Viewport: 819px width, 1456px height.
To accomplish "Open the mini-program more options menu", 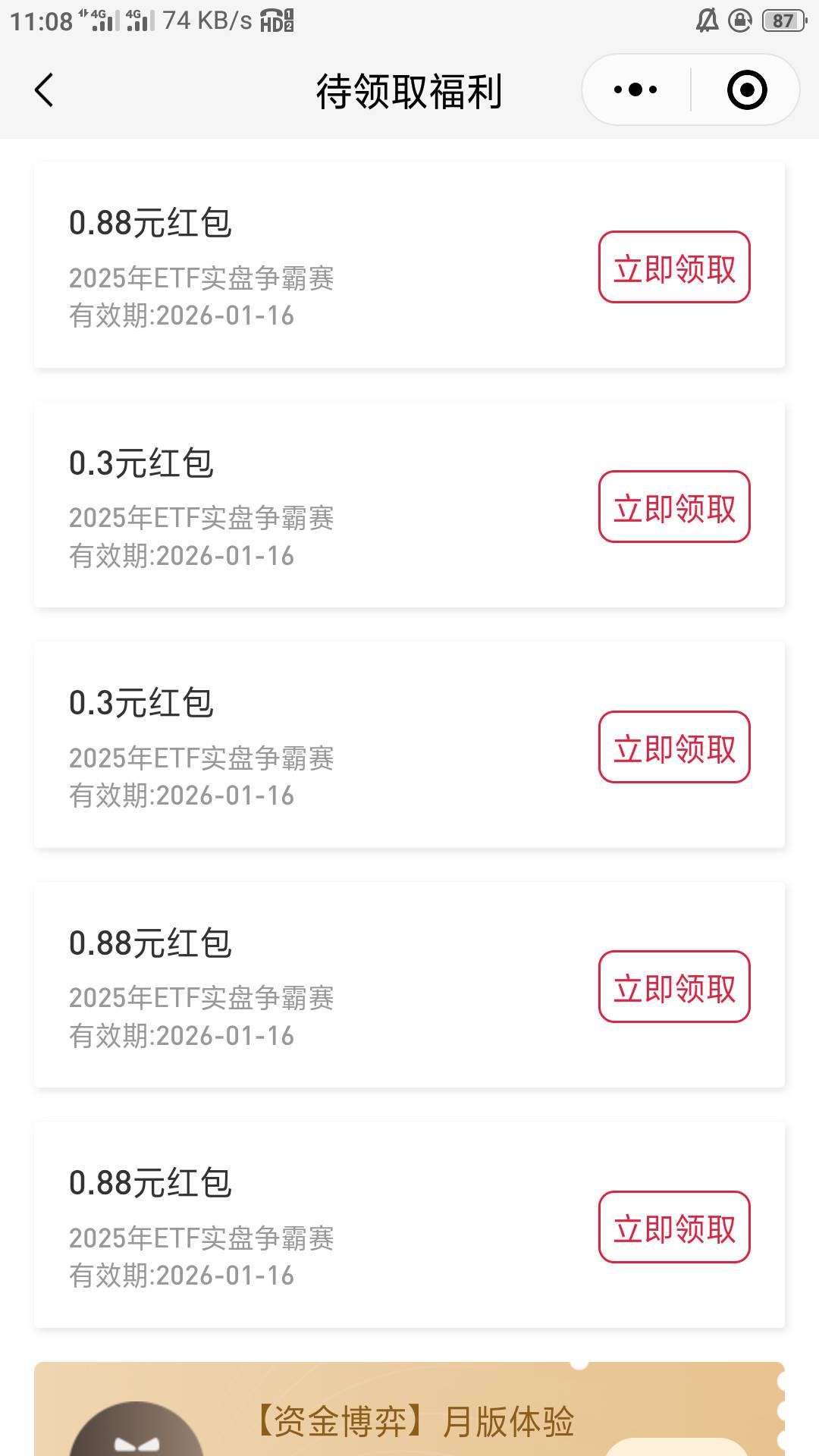I will [x=635, y=90].
